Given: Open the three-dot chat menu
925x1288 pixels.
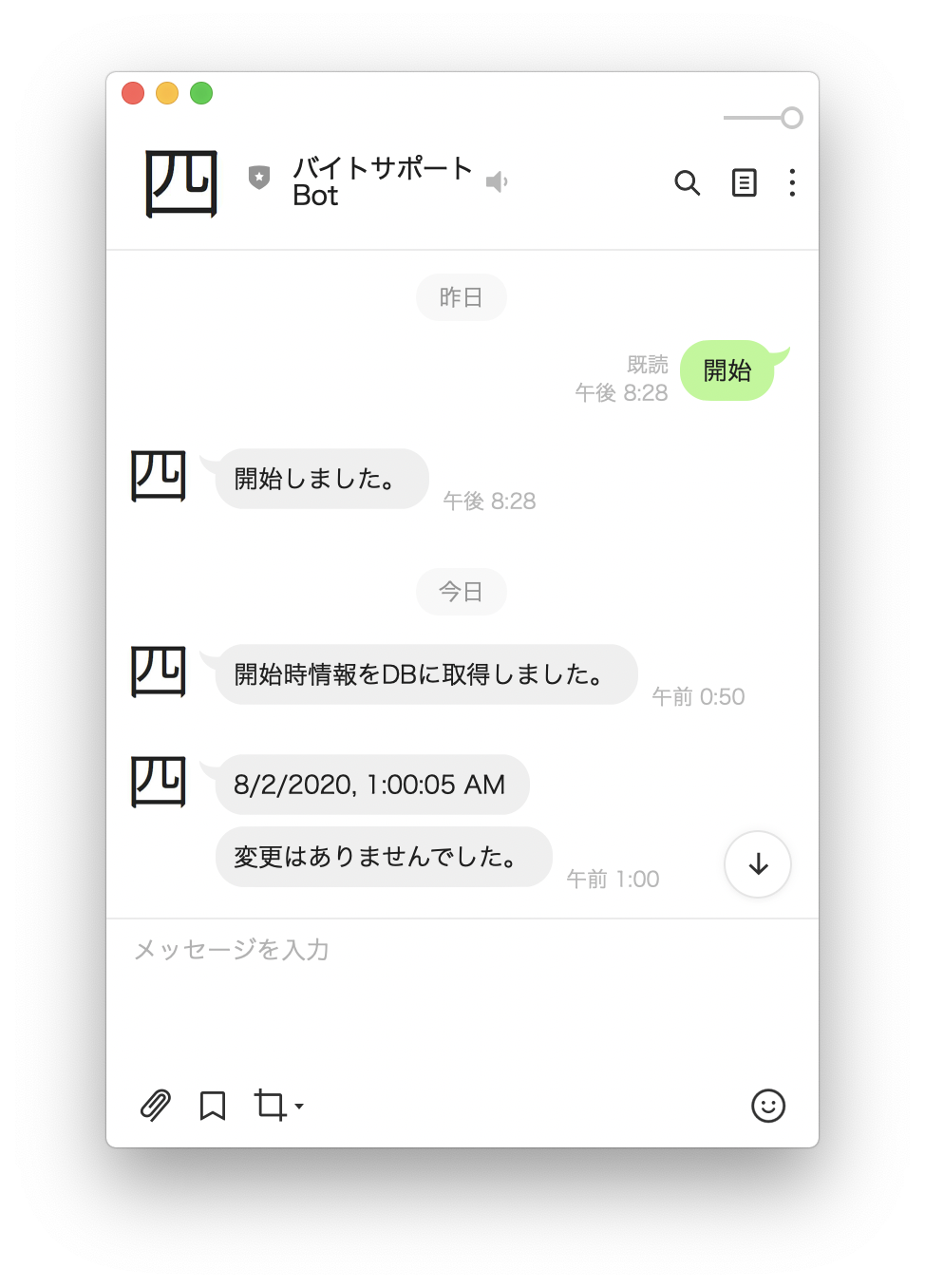Looking at the screenshot, I should 792,182.
